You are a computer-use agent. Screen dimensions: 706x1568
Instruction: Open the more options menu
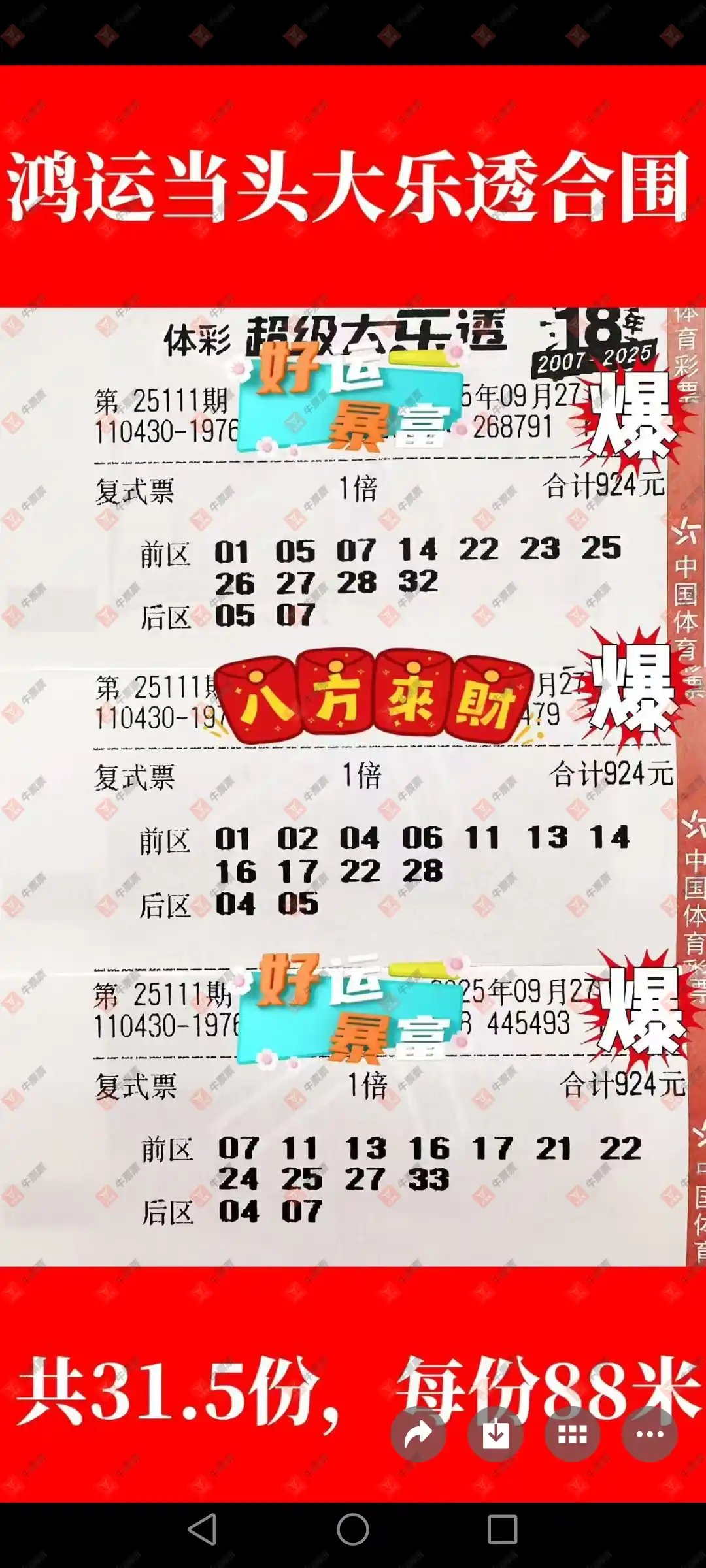[650, 1435]
